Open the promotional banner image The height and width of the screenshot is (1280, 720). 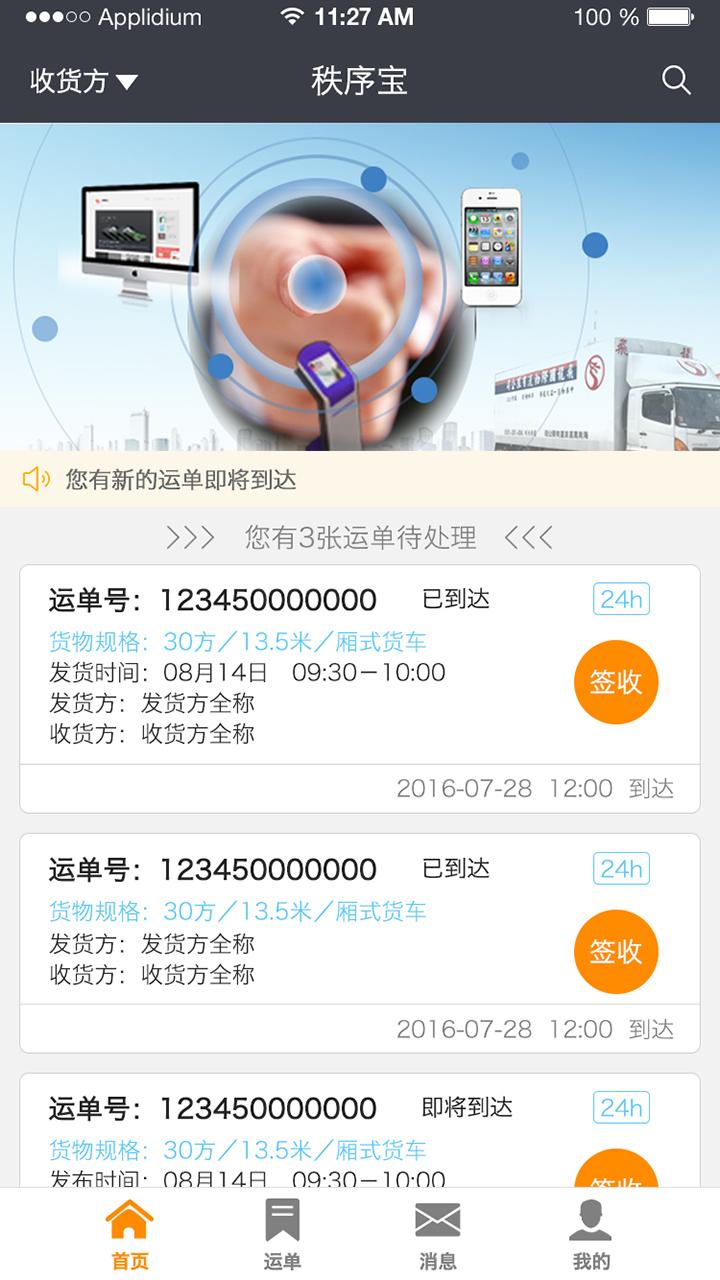pos(360,287)
